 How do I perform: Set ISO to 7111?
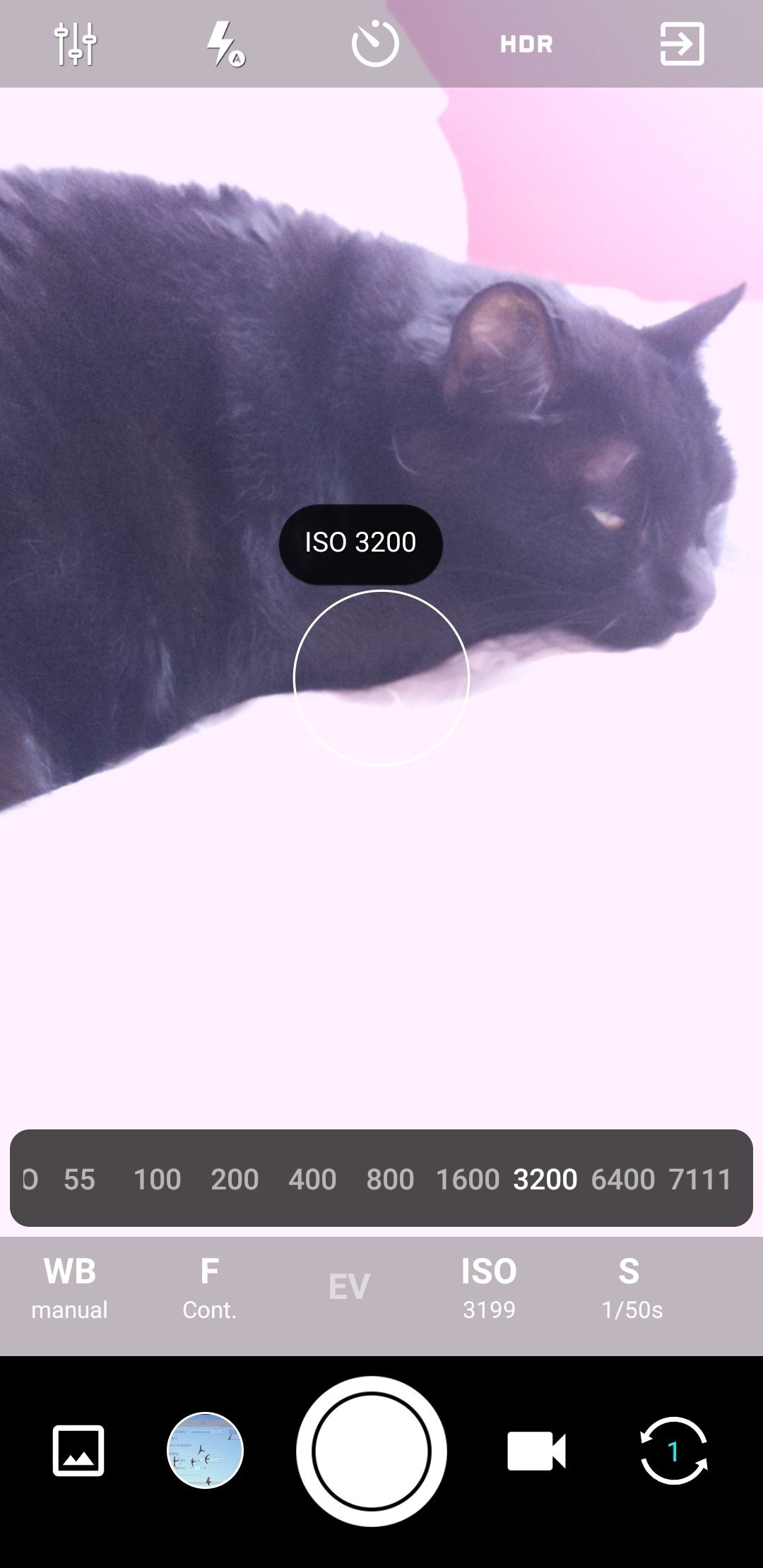[x=700, y=1179]
